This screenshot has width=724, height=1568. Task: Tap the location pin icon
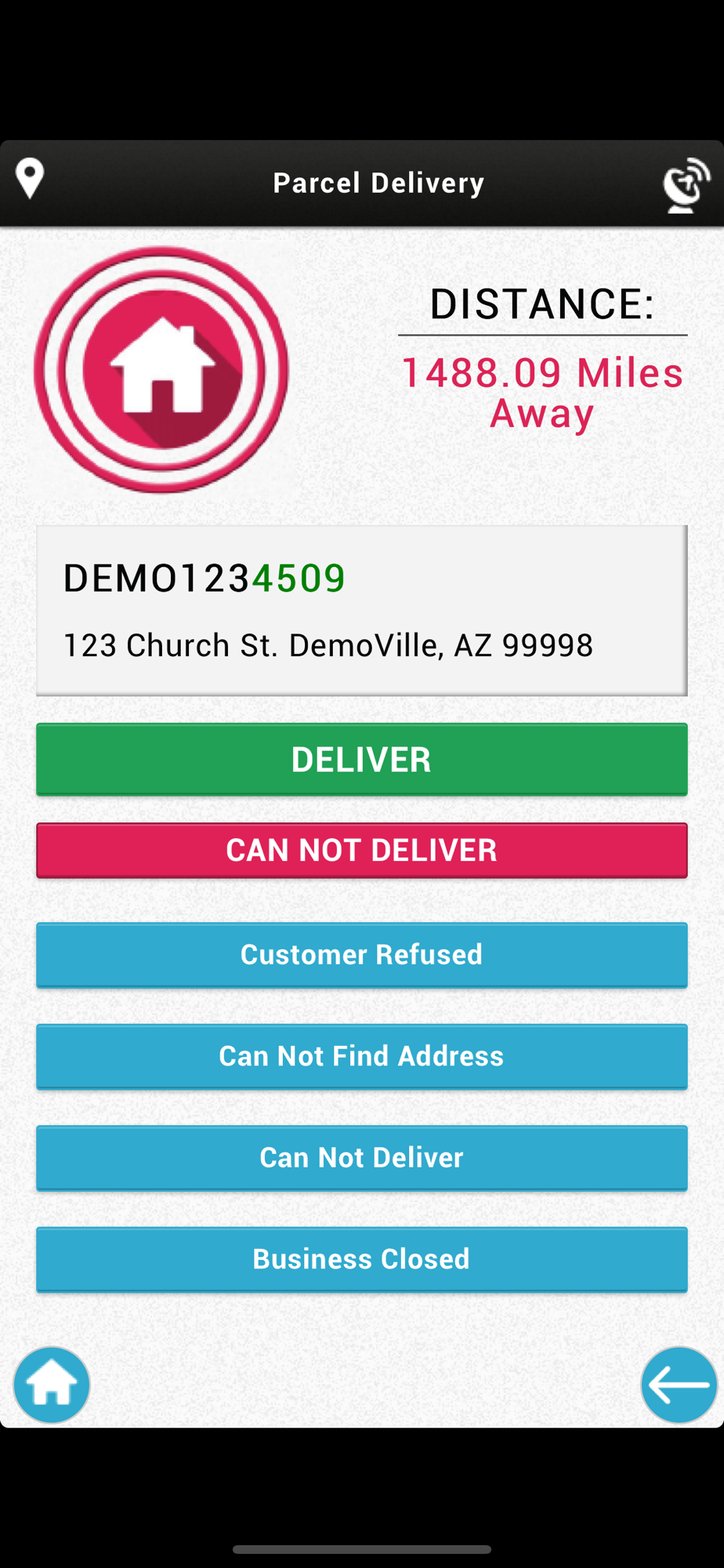pyautogui.click(x=30, y=179)
